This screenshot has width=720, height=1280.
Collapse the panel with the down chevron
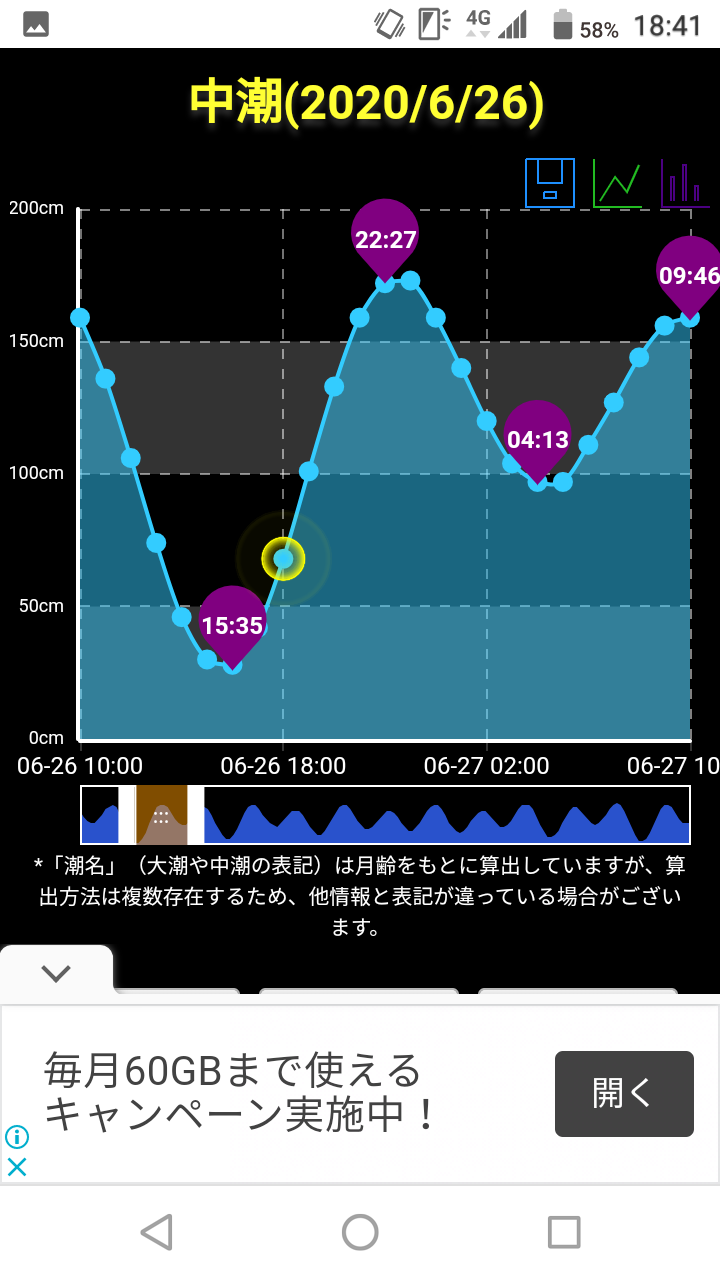click(x=56, y=972)
